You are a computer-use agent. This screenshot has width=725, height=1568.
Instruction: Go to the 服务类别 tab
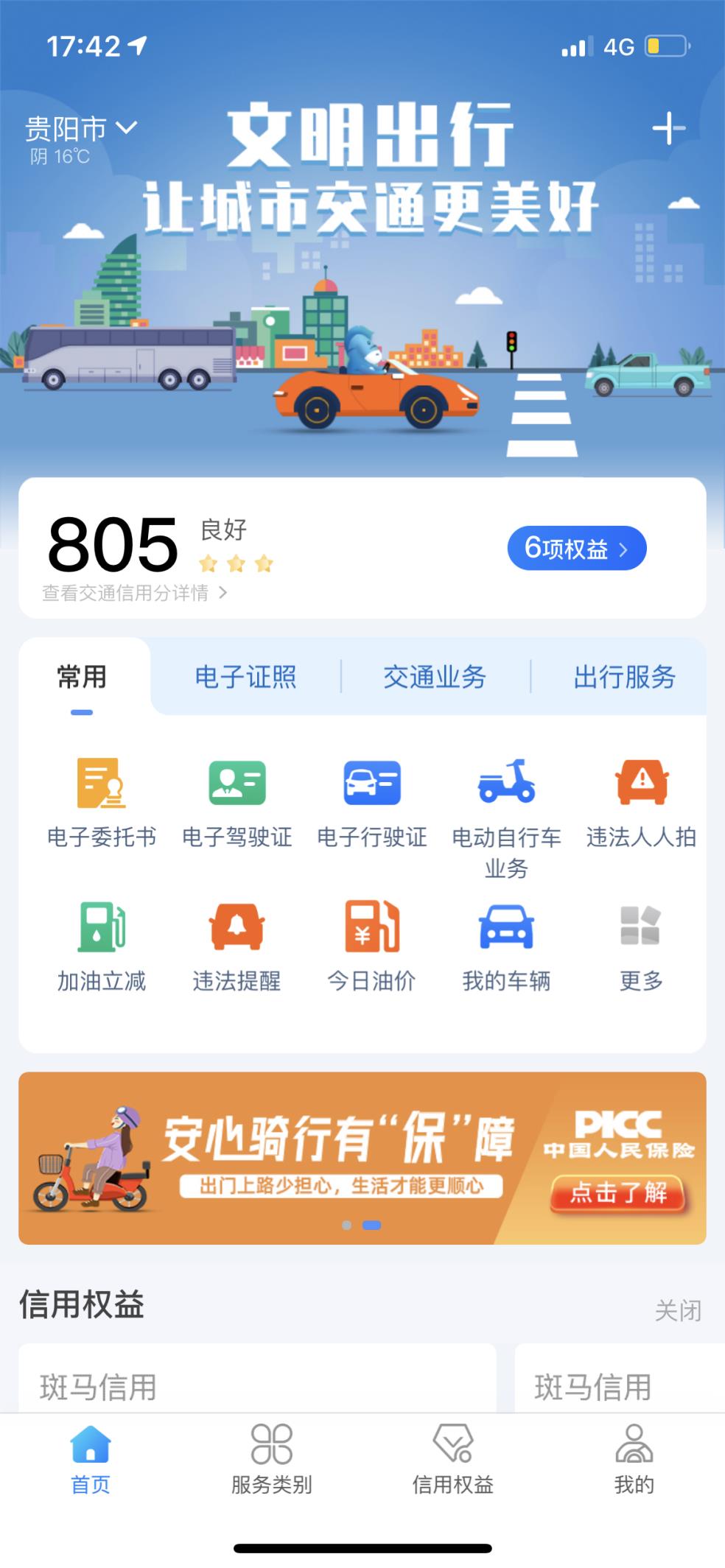(271, 1459)
